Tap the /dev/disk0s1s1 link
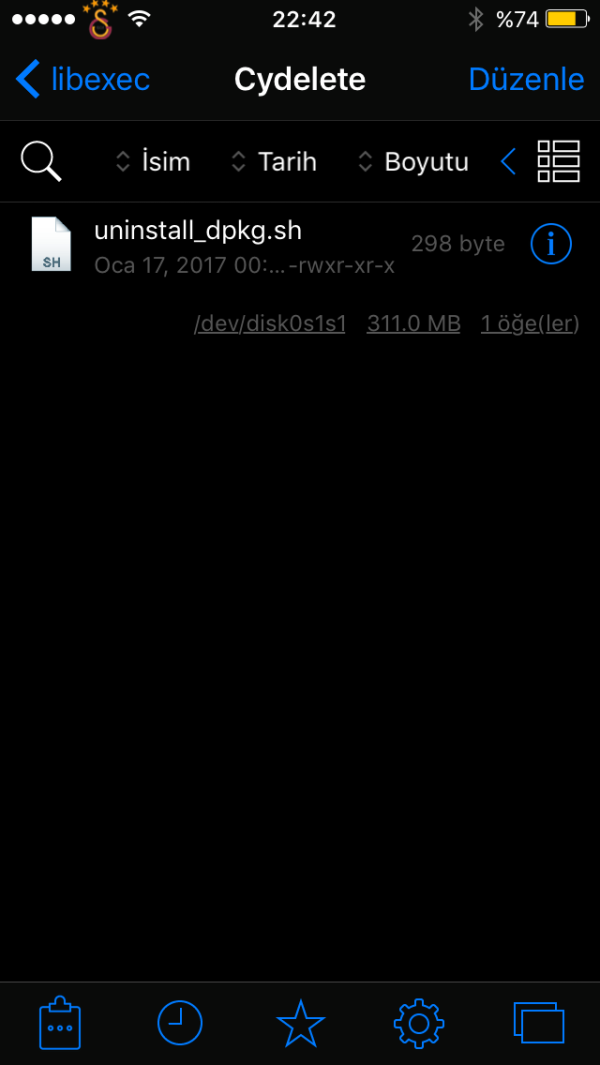Viewport: 600px width, 1065px height. click(269, 324)
